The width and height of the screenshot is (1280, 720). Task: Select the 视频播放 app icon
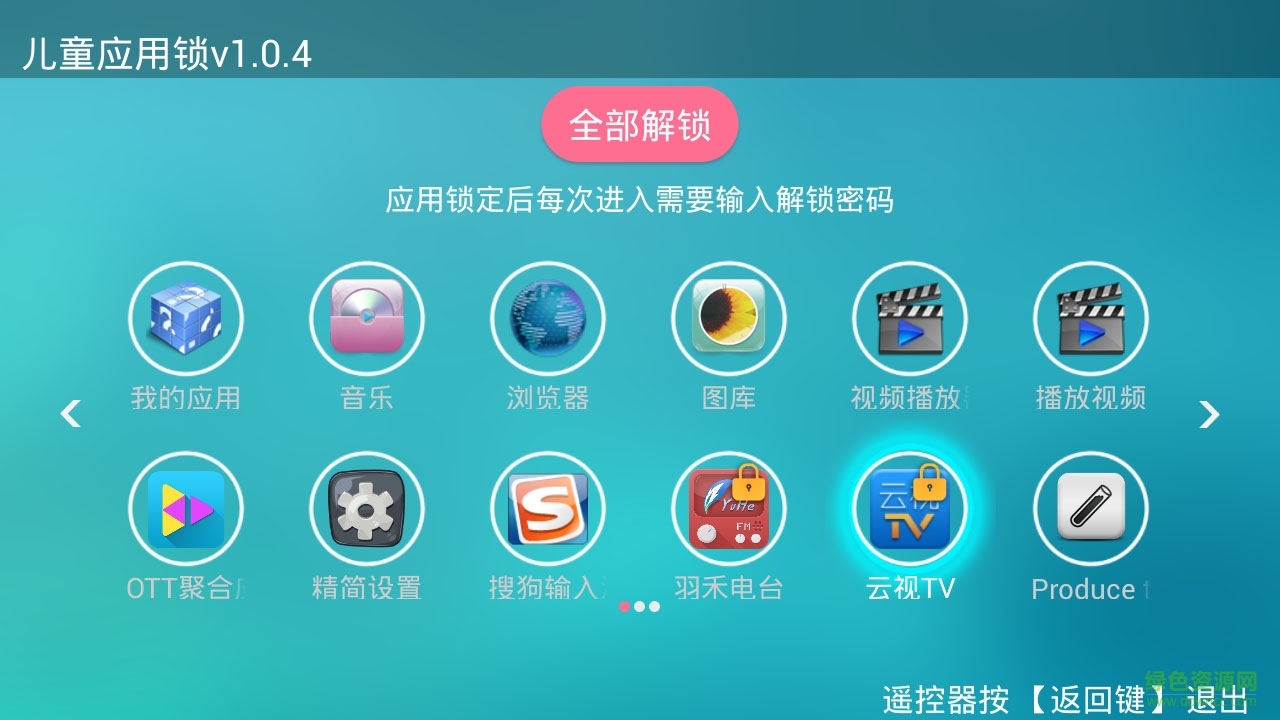(x=909, y=319)
